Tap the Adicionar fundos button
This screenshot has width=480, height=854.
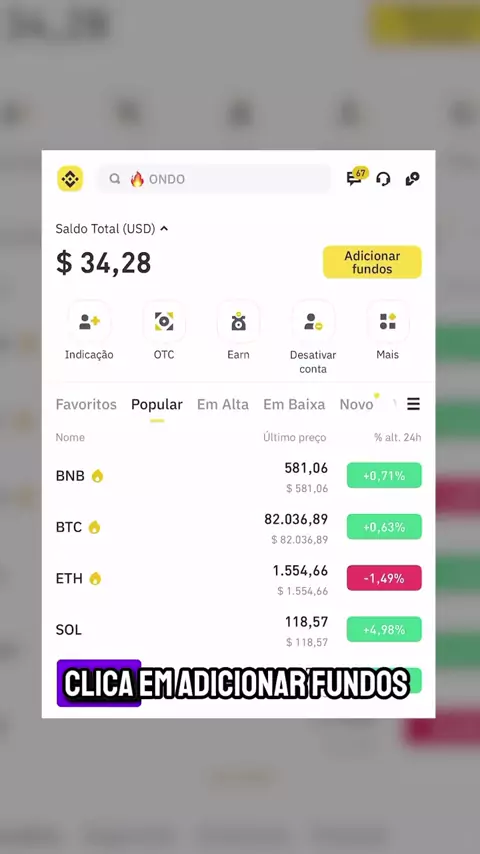point(372,262)
